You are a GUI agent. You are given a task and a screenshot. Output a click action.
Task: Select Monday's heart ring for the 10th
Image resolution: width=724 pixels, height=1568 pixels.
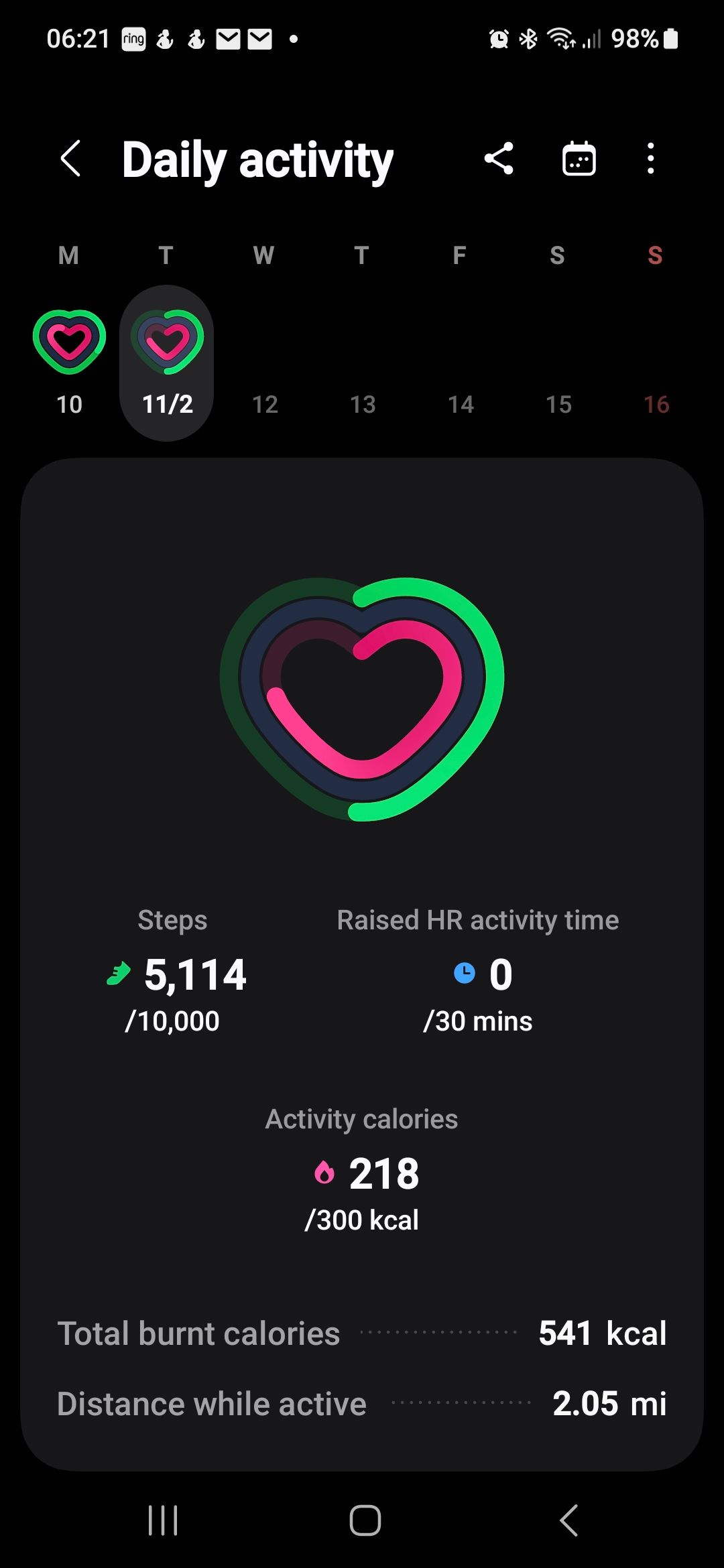click(x=69, y=340)
